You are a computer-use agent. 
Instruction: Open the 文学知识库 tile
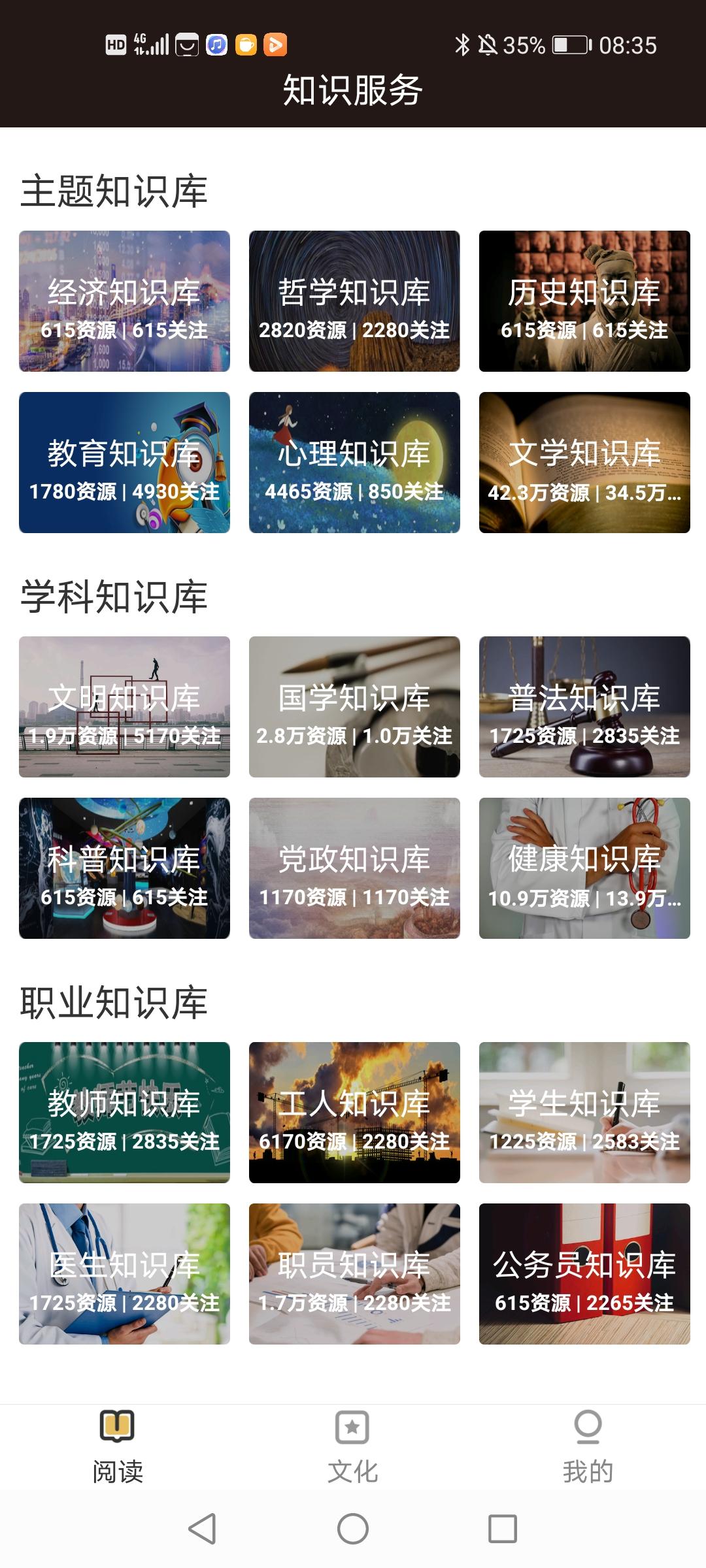pyautogui.click(x=584, y=463)
